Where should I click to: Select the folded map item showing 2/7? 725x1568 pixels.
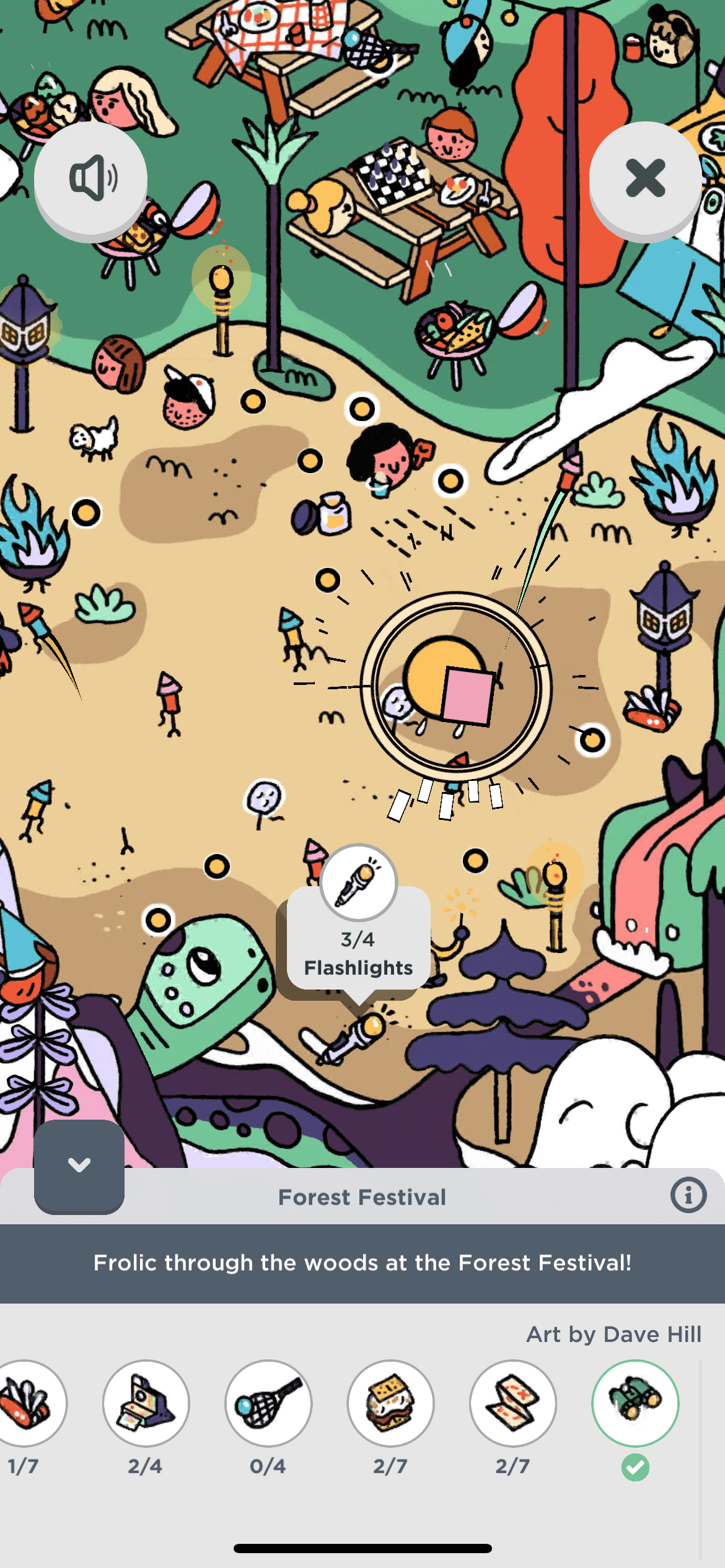pos(512,1403)
